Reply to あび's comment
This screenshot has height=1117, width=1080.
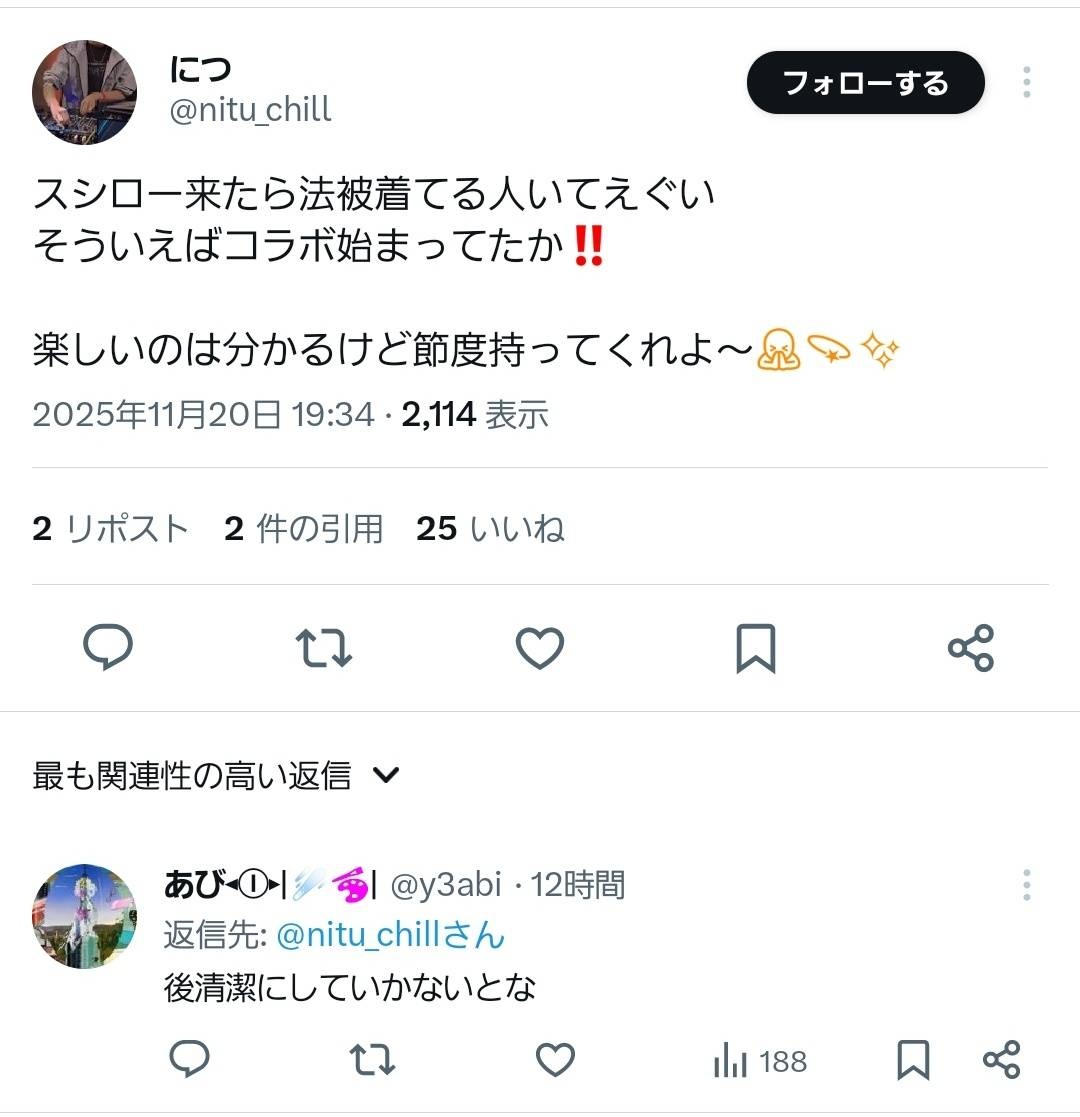[x=189, y=1060]
